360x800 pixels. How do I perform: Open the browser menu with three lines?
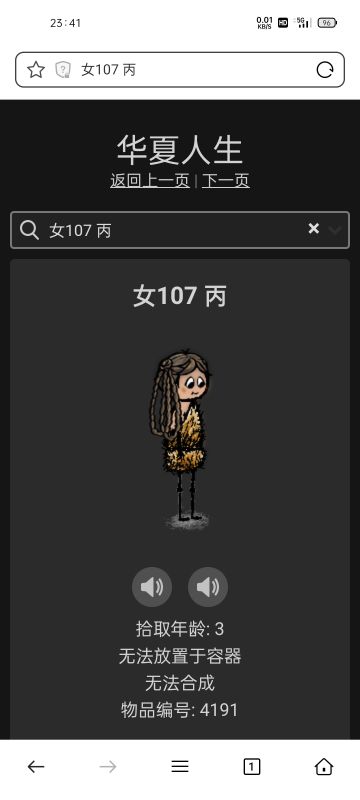[x=180, y=766]
